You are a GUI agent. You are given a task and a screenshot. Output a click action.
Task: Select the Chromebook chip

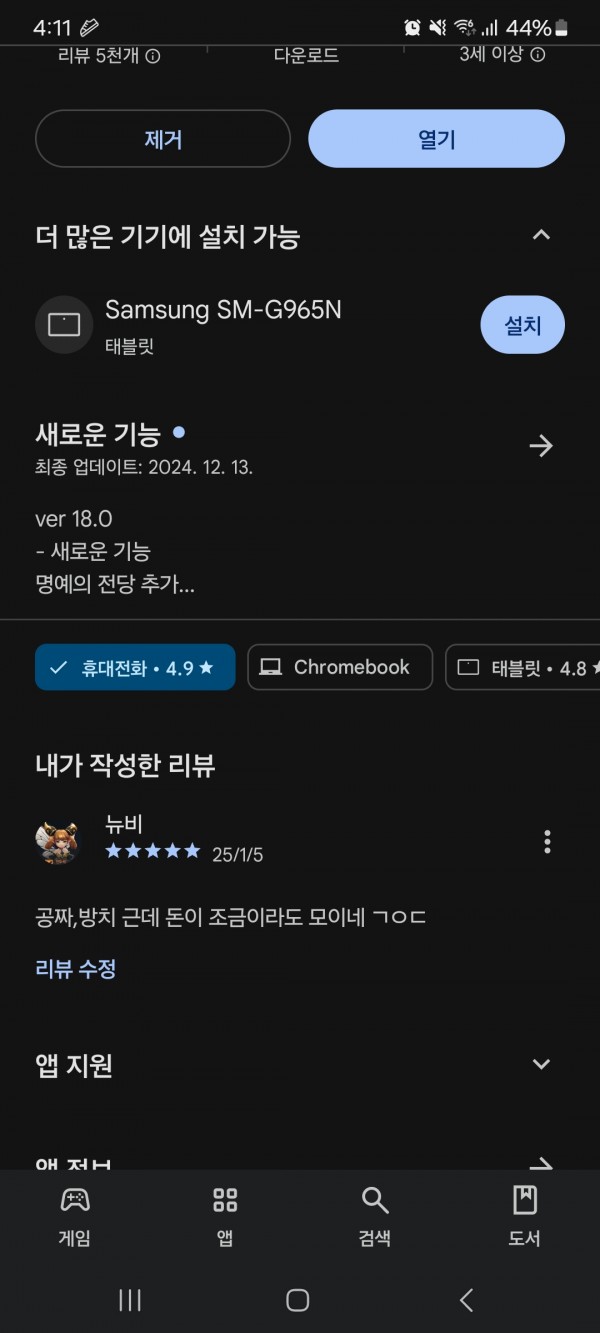pyautogui.click(x=340, y=668)
